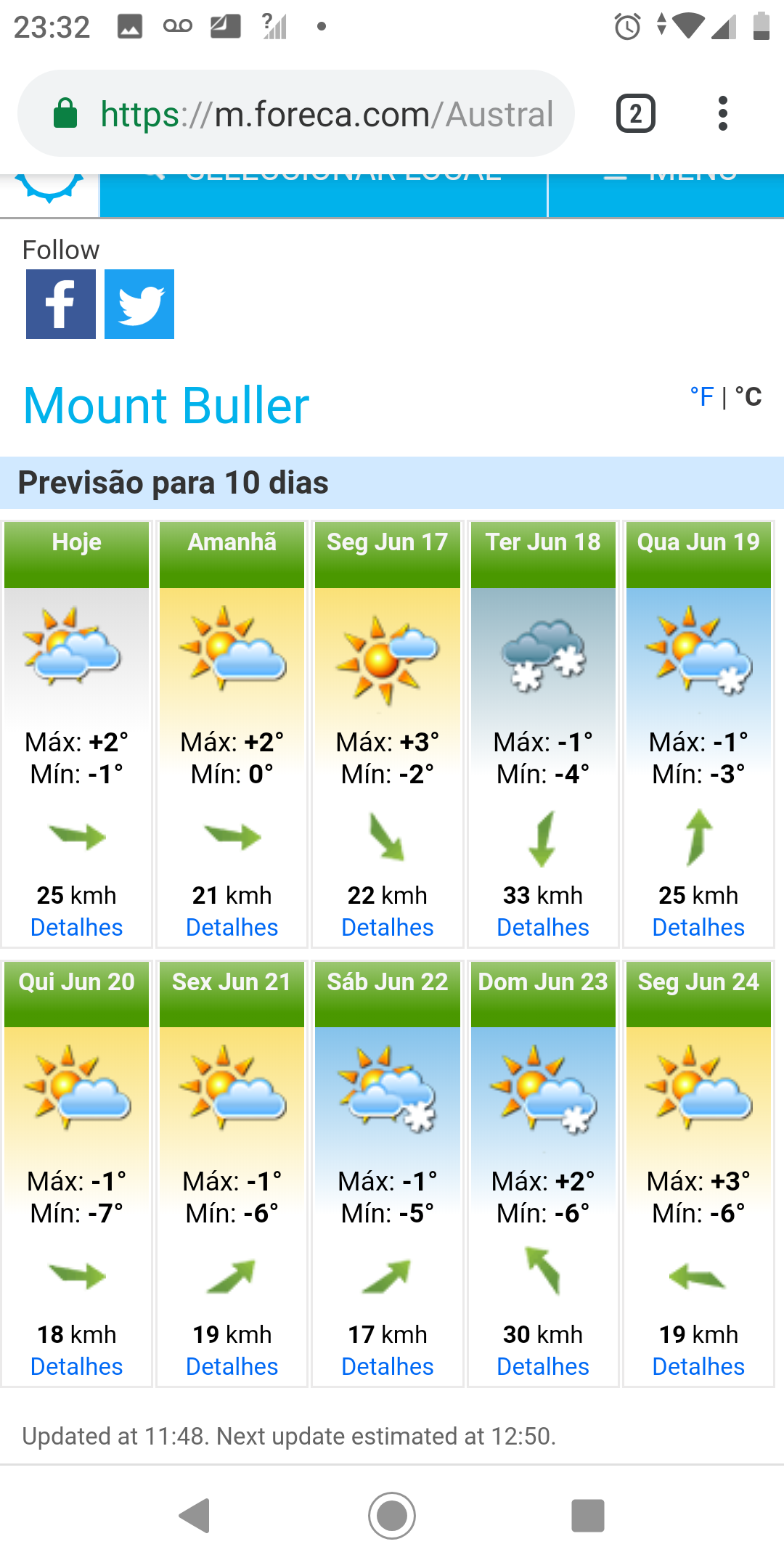
Task: Switch temperature units to °F
Action: [x=702, y=396]
